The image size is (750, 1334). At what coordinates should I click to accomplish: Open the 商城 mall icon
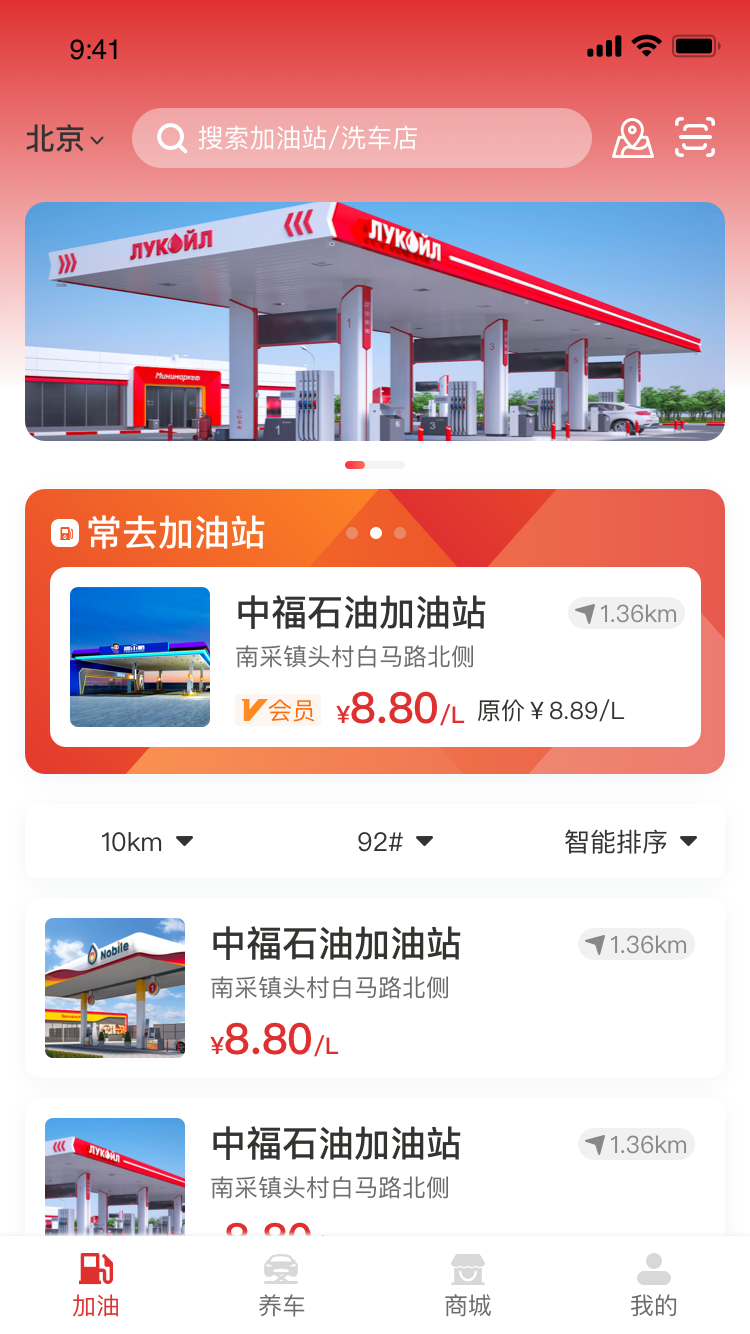click(467, 1268)
